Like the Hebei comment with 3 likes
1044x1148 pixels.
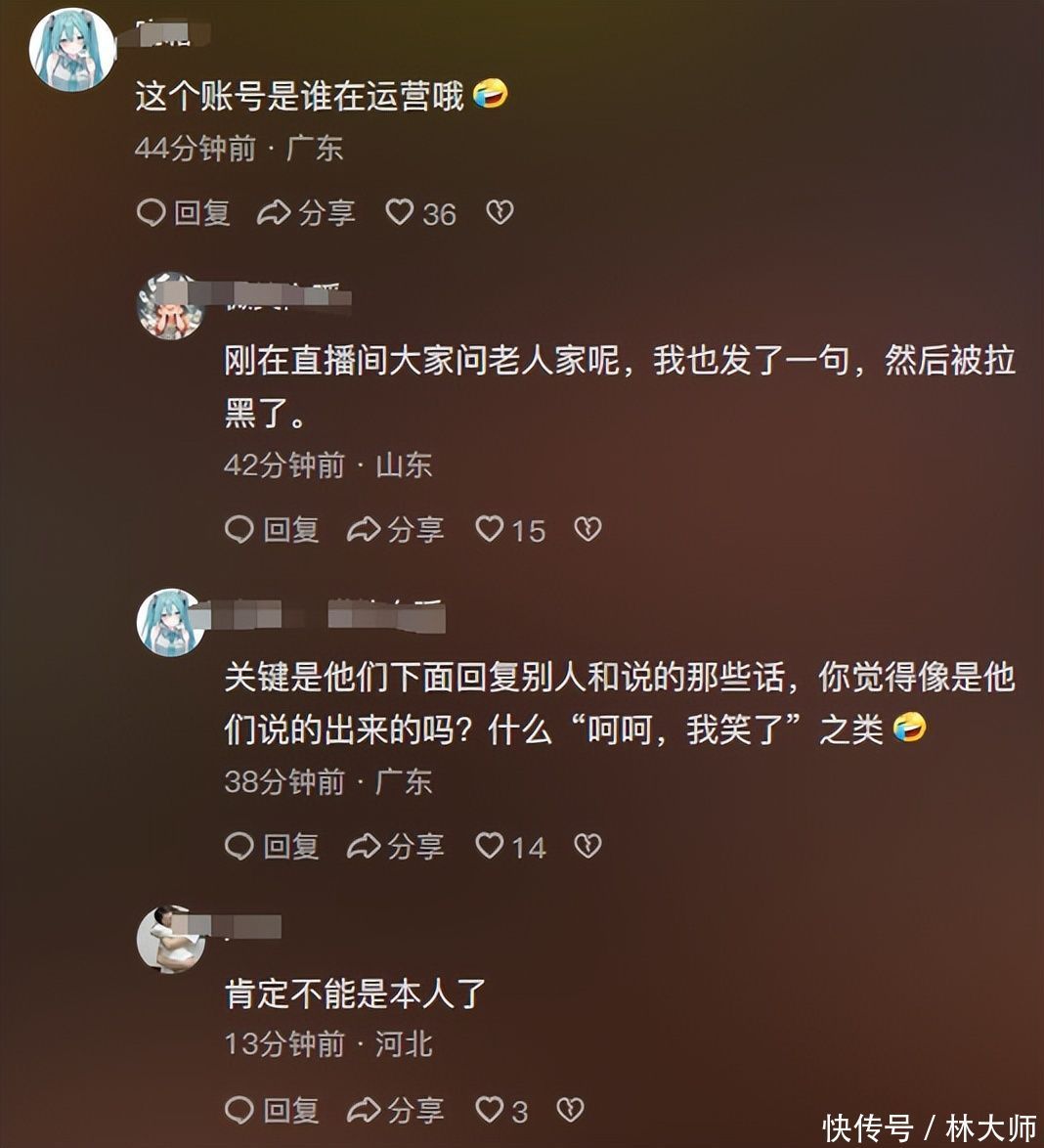(489, 1109)
